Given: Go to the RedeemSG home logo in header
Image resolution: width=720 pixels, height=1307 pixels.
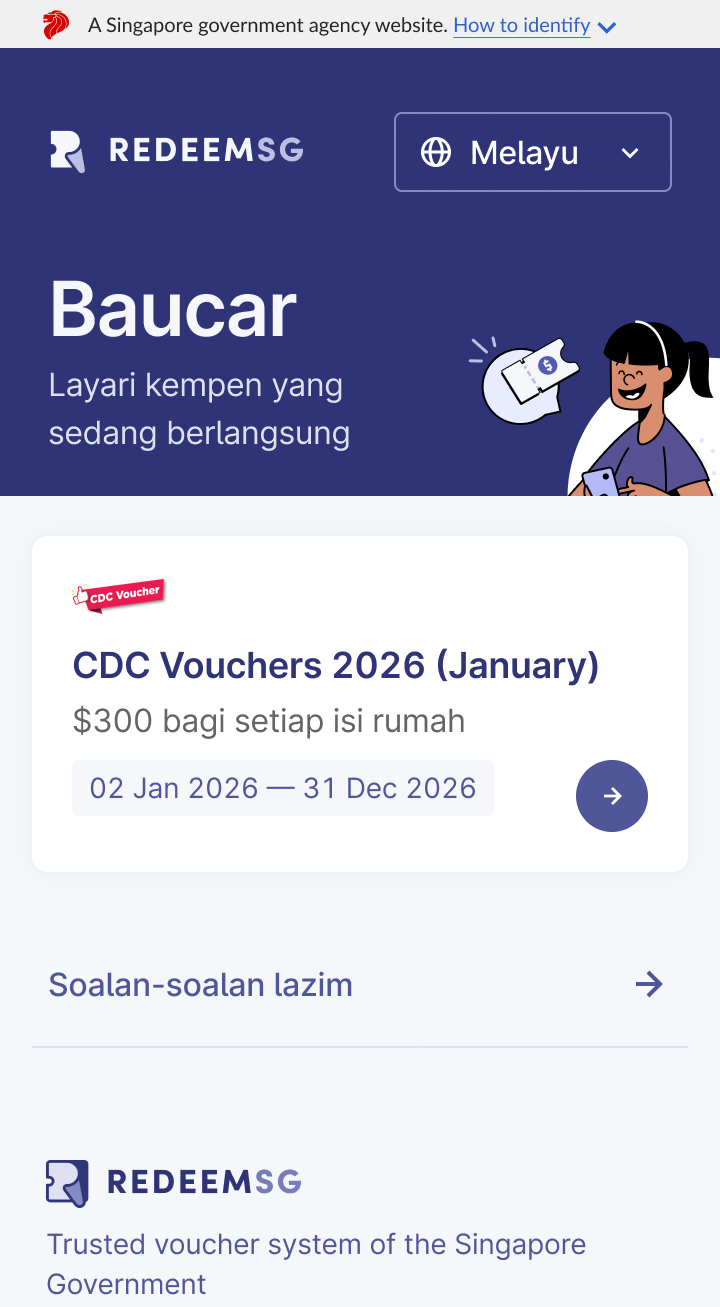Looking at the screenshot, I should (x=177, y=151).
